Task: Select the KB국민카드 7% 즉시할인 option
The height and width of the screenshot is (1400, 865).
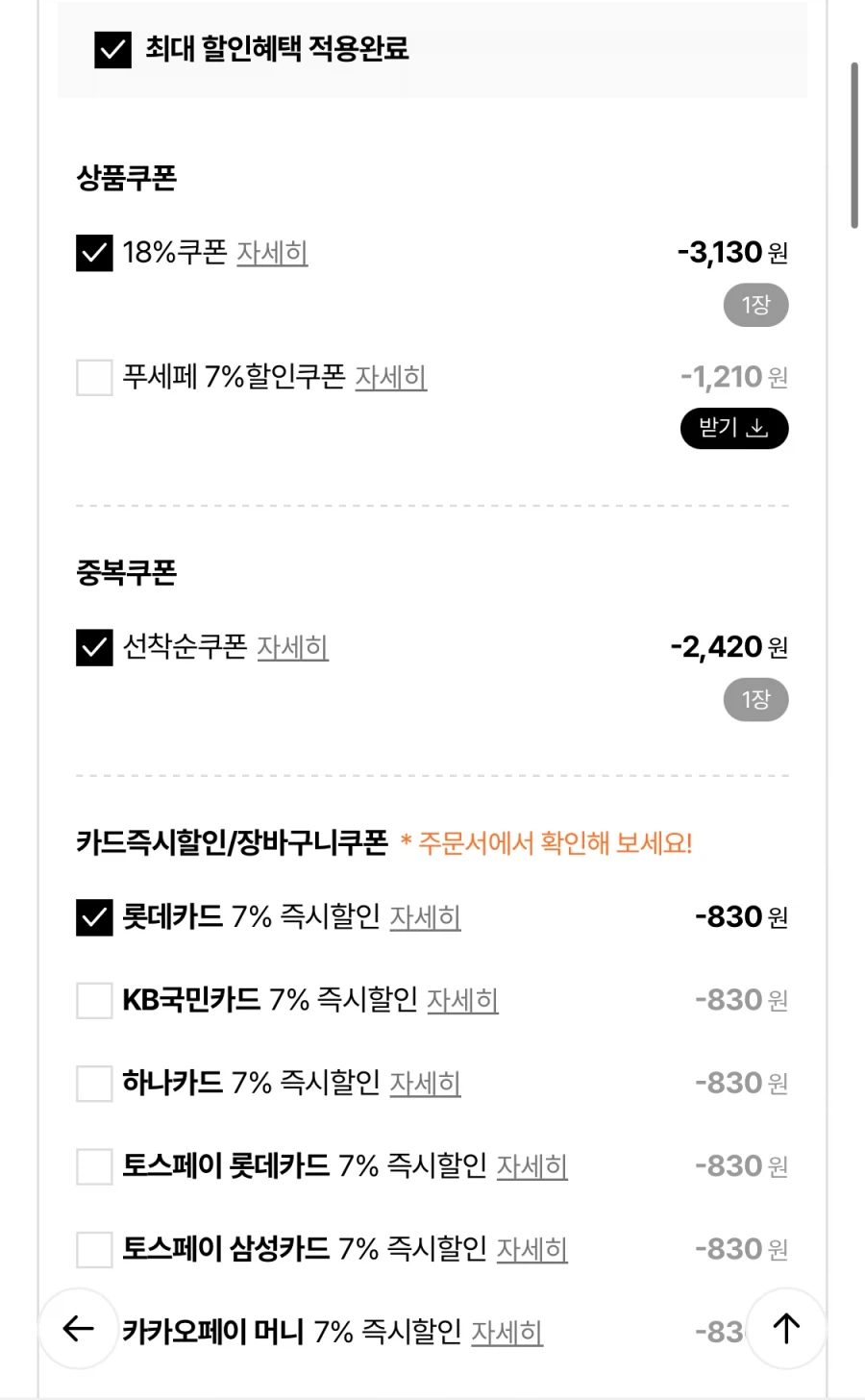Action: [93, 1001]
